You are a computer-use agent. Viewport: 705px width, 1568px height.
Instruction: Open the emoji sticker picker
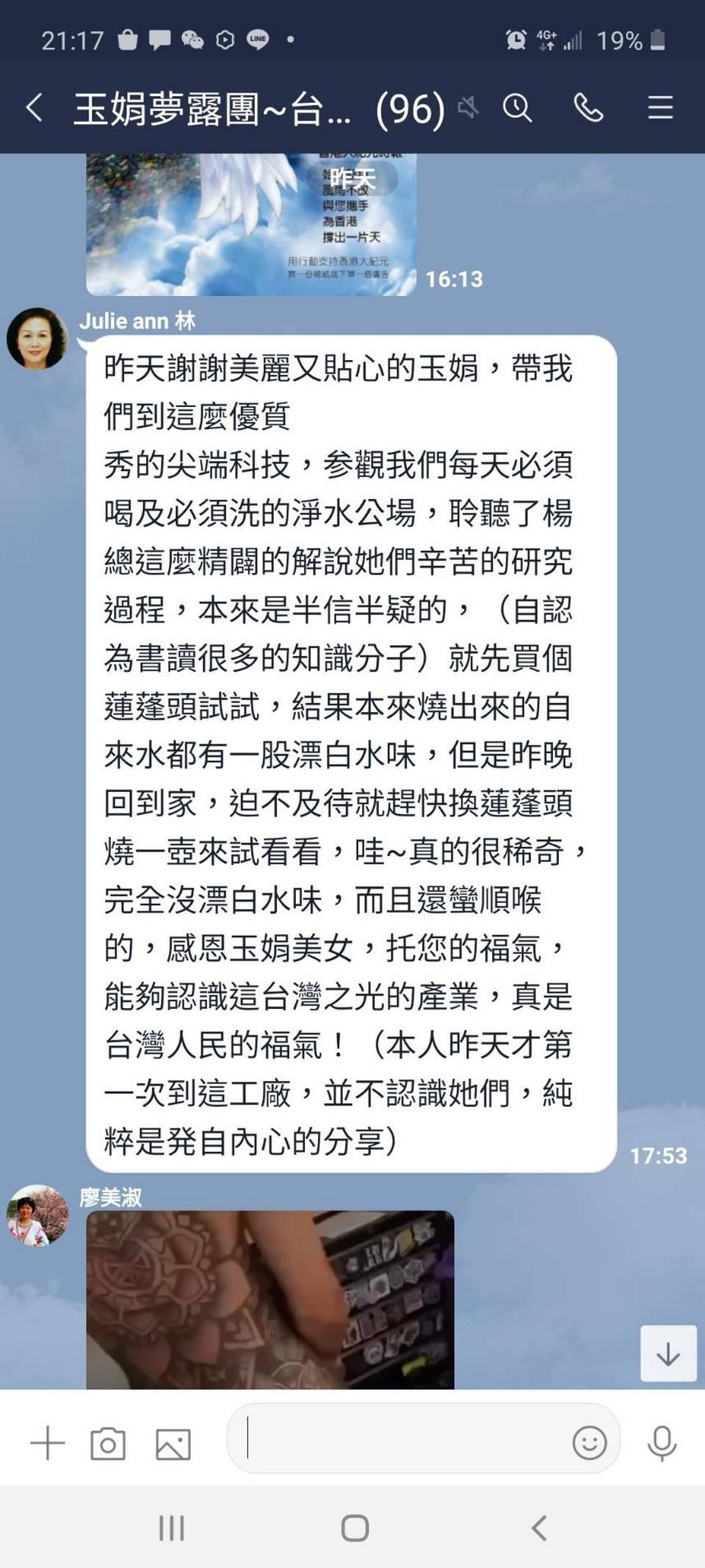click(x=589, y=1442)
